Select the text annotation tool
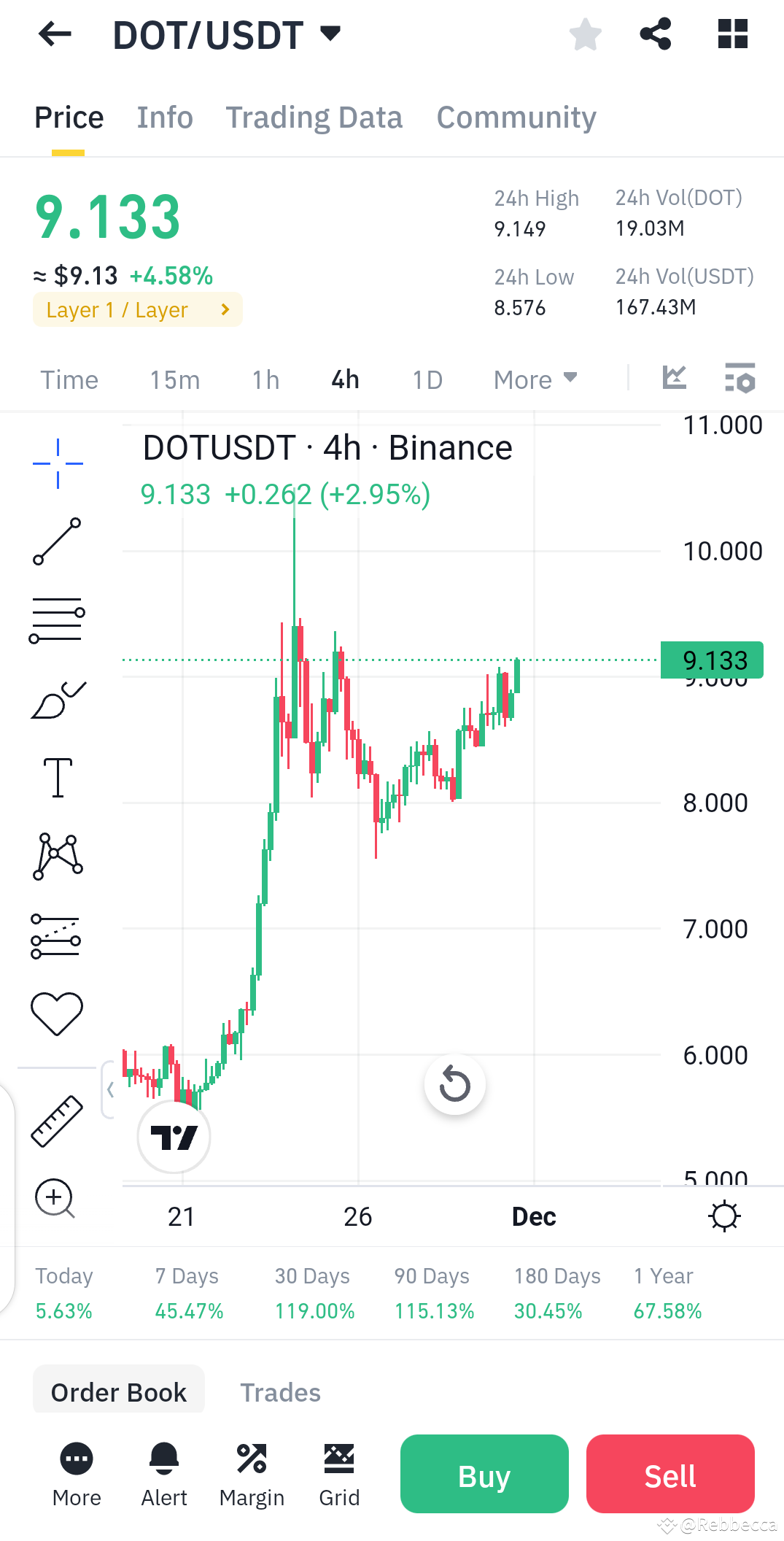 [57, 776]
